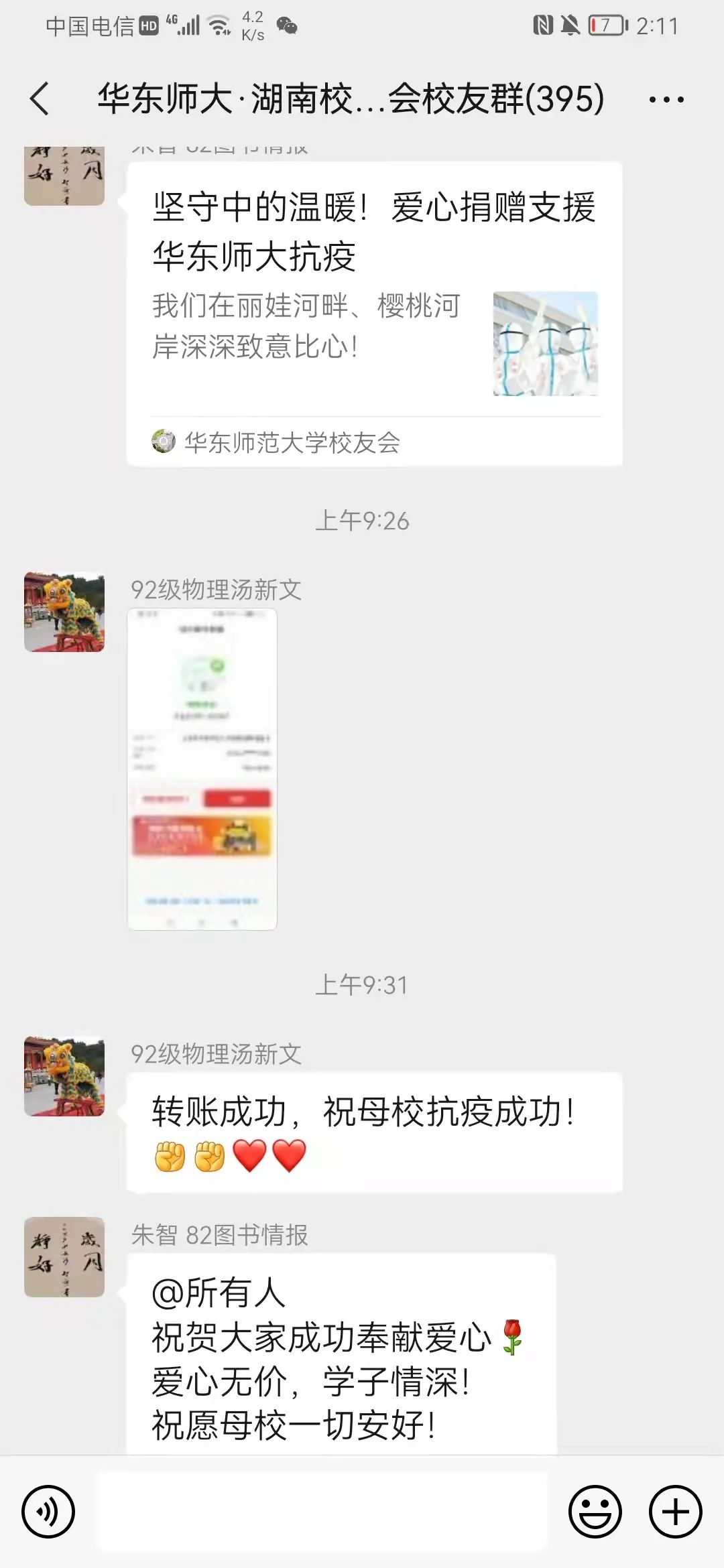
Task: View the blurred transfer screenshot image
Action: pos(202,769)
